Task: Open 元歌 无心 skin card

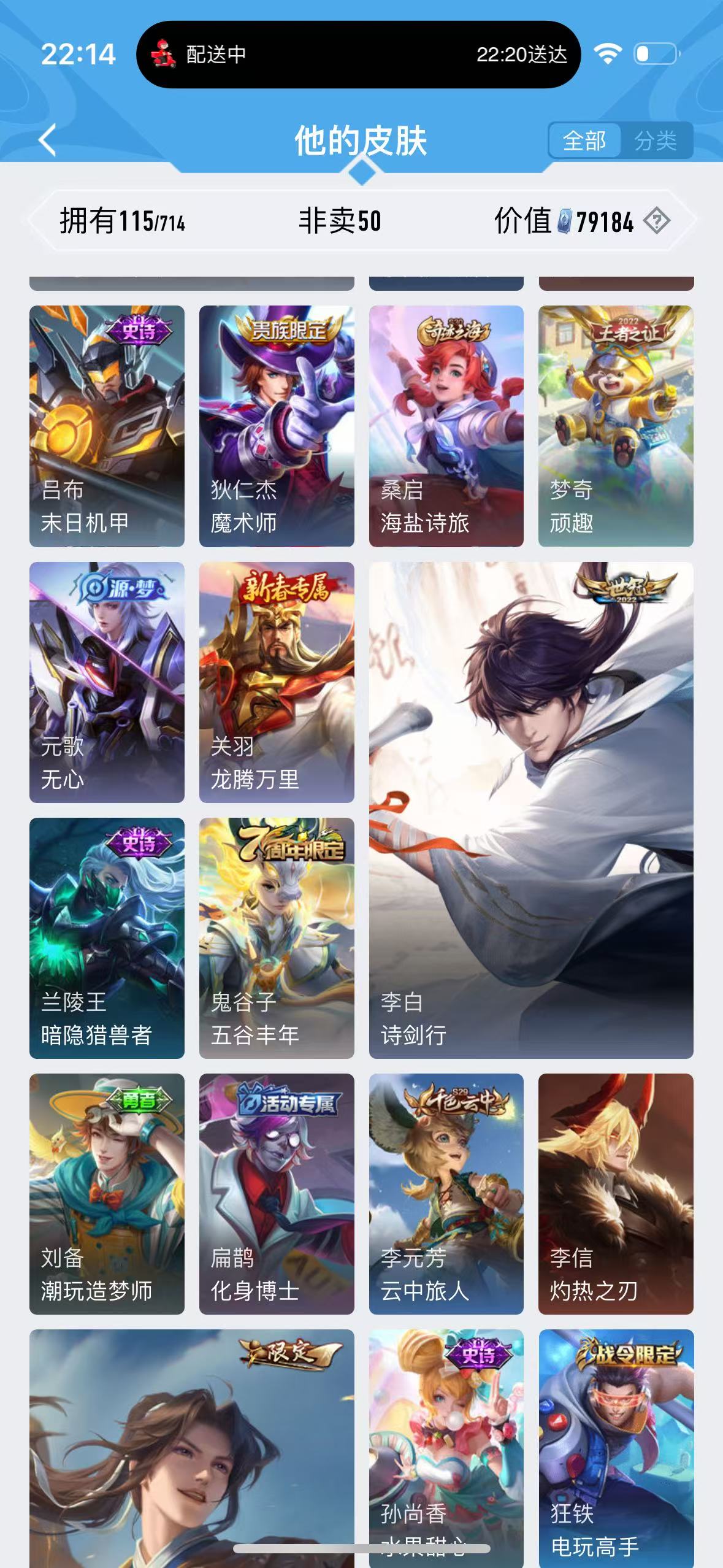Action: 107,682
